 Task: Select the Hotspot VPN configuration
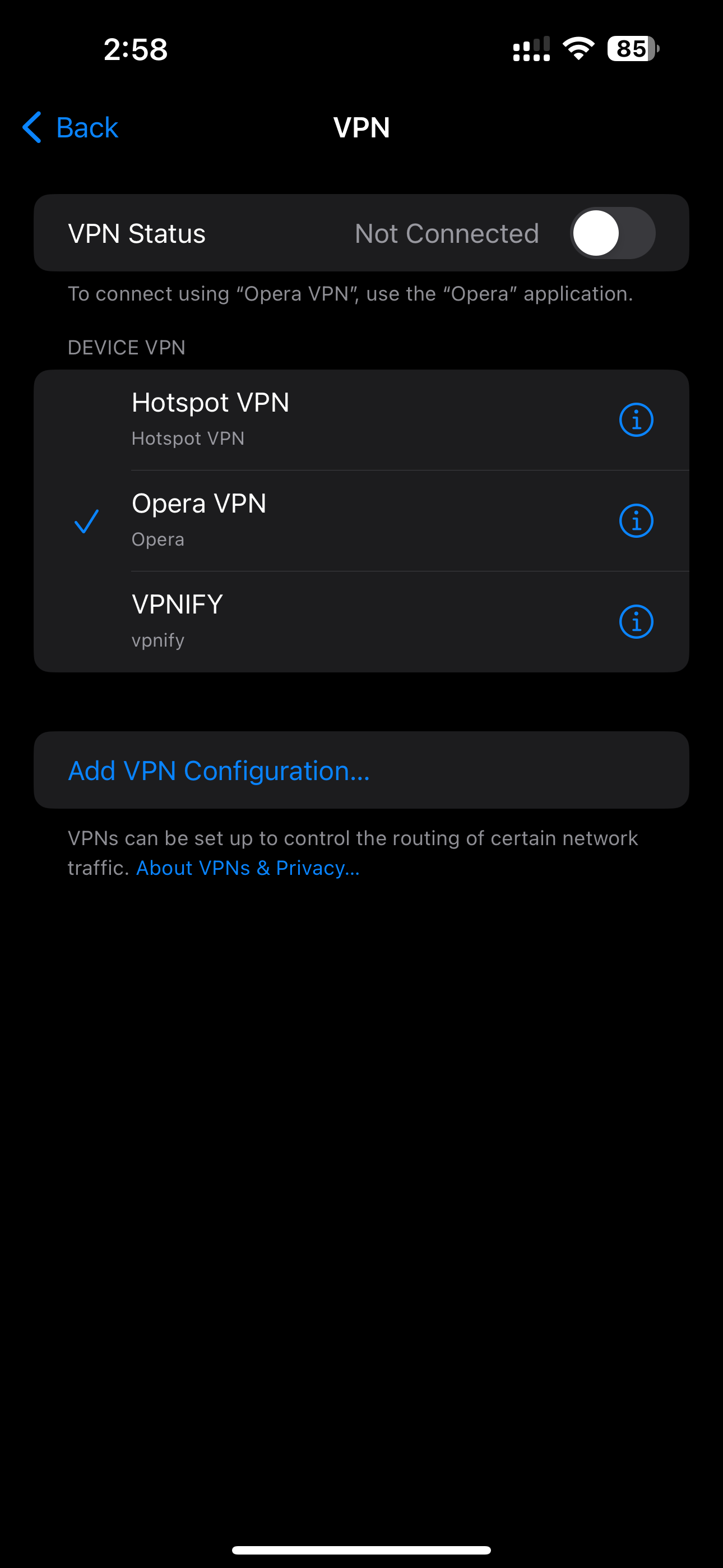[361, 420]
